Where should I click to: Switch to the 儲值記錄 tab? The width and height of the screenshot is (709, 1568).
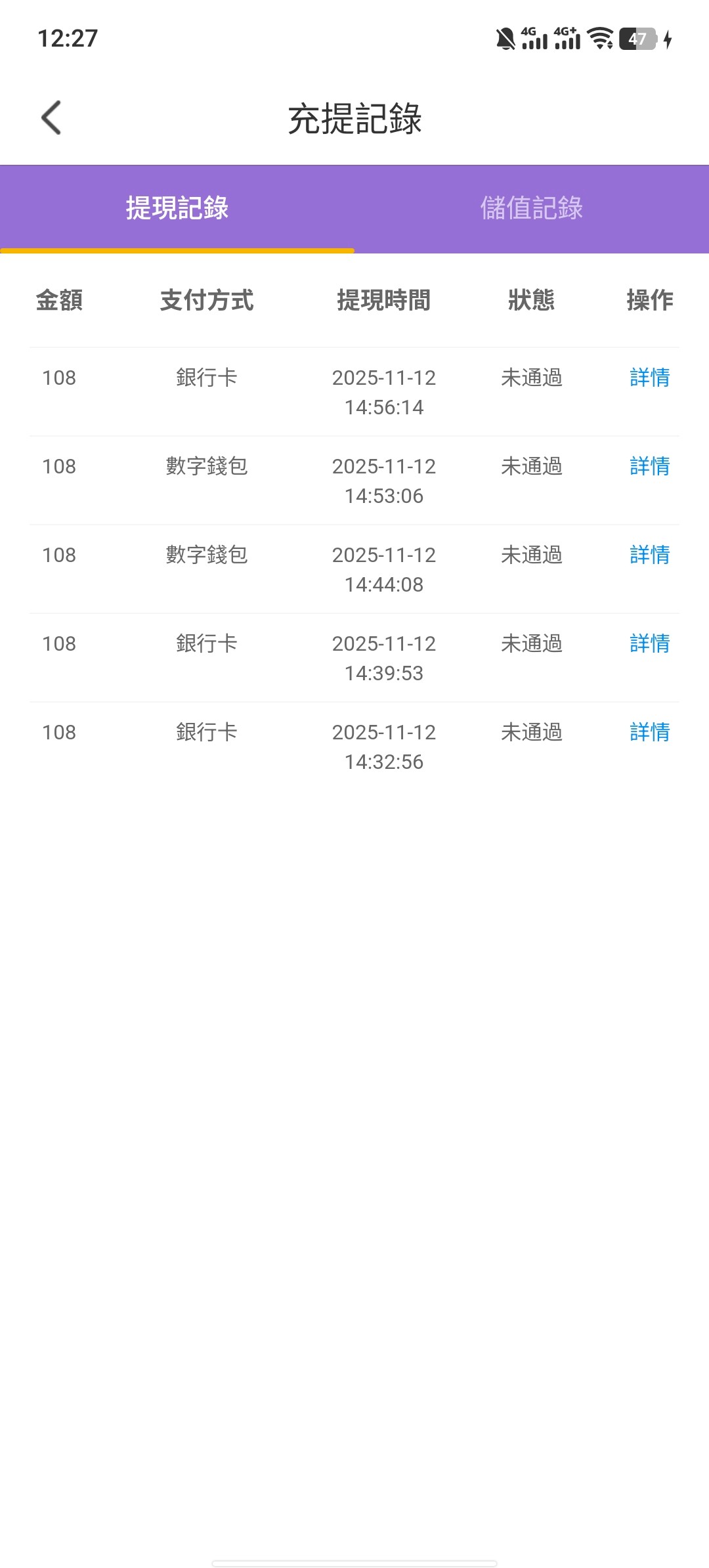click(x=531, y=208)
